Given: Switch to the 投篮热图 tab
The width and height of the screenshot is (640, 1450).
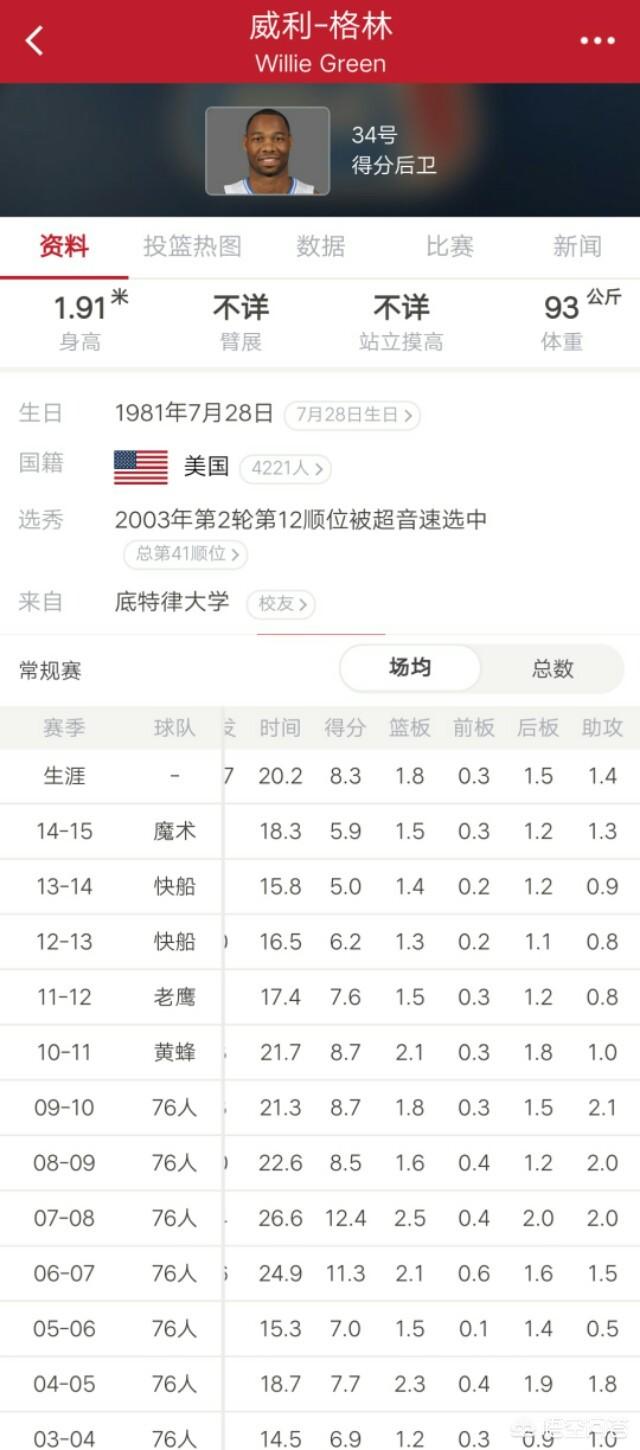Looking at the screenshot, I should (192, 247).
